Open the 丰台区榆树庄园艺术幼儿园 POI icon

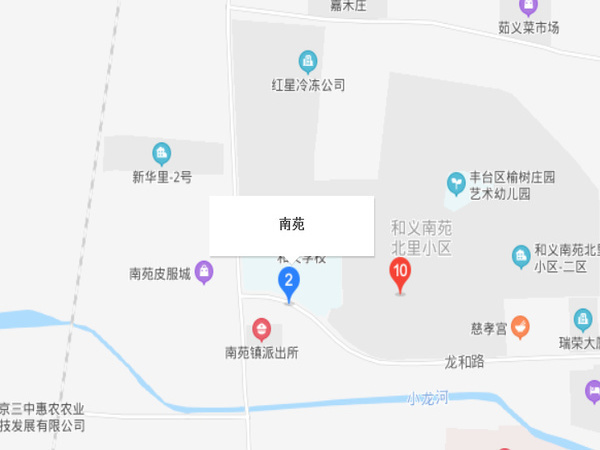(456, 183)
